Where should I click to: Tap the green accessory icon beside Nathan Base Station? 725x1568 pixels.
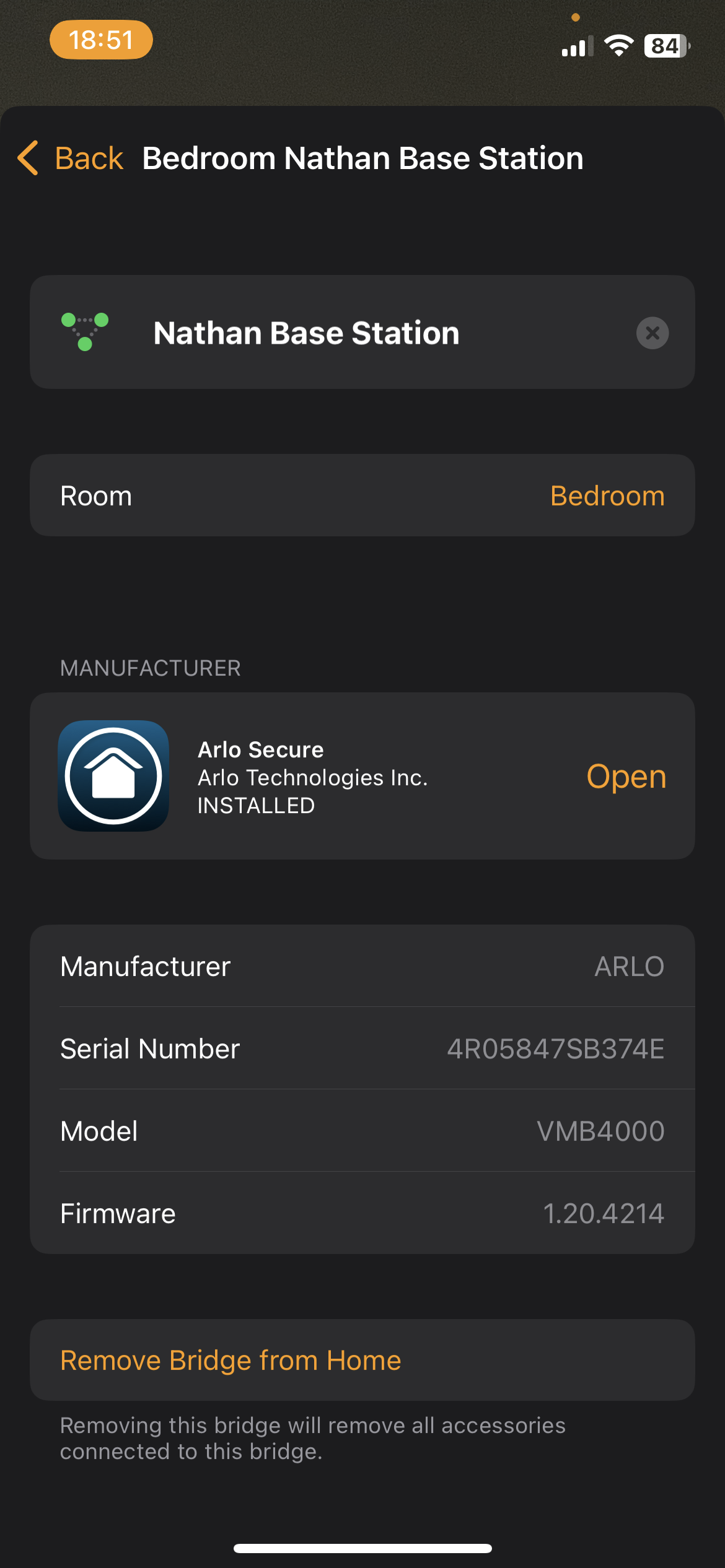pos(84,332)
